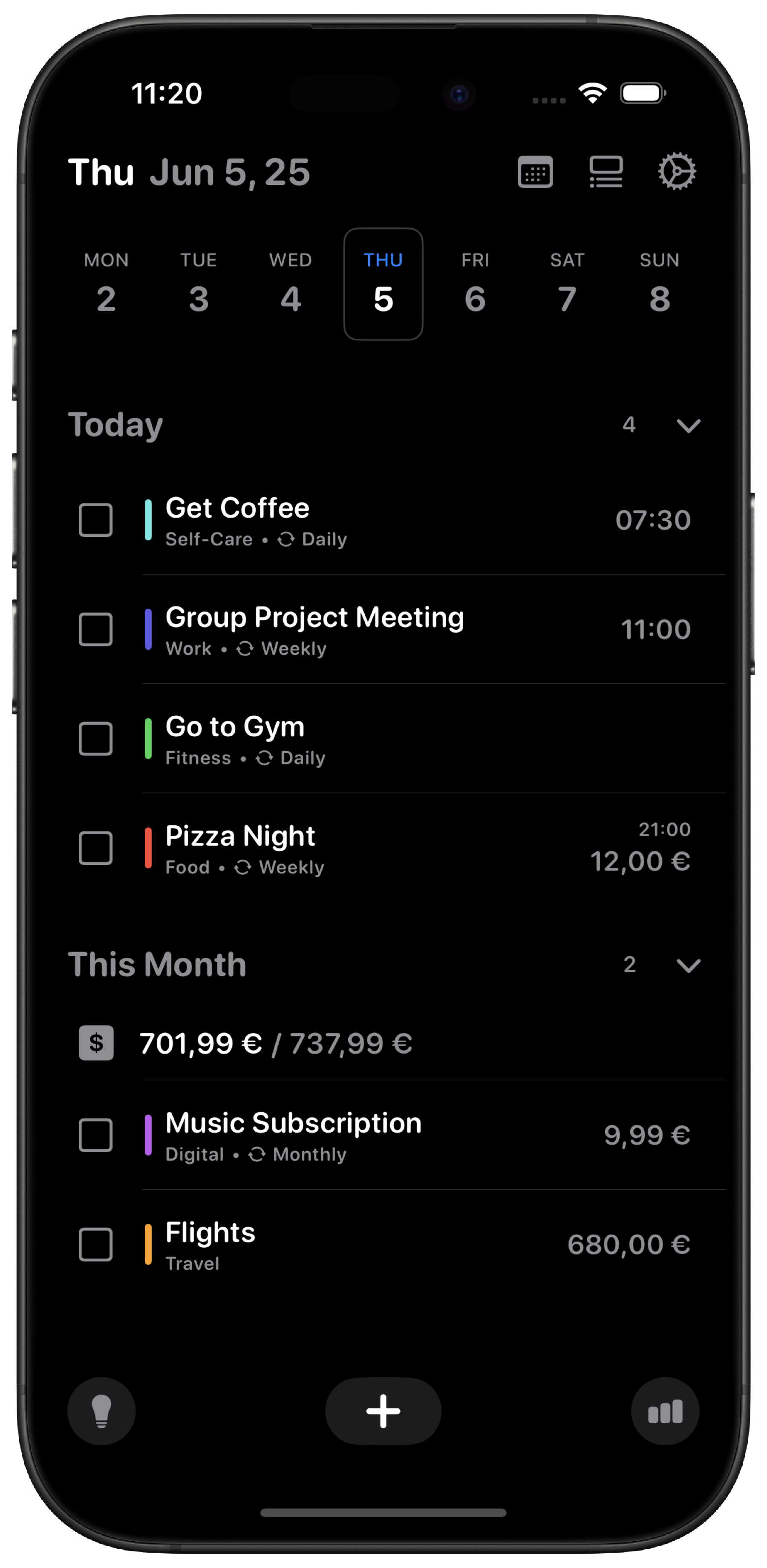Switch to the list layout icon
Image resolution: width=767 pixels, height=1568 pixels.
pos(606,172)
